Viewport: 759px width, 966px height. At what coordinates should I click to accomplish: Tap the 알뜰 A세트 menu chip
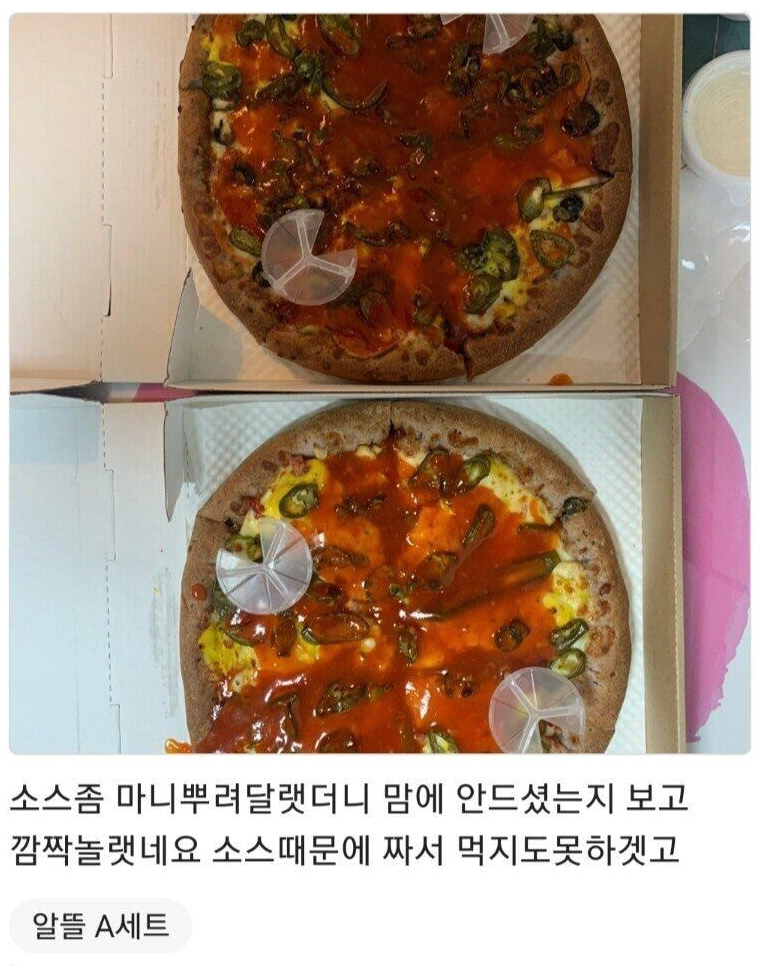tap(101, 925)
